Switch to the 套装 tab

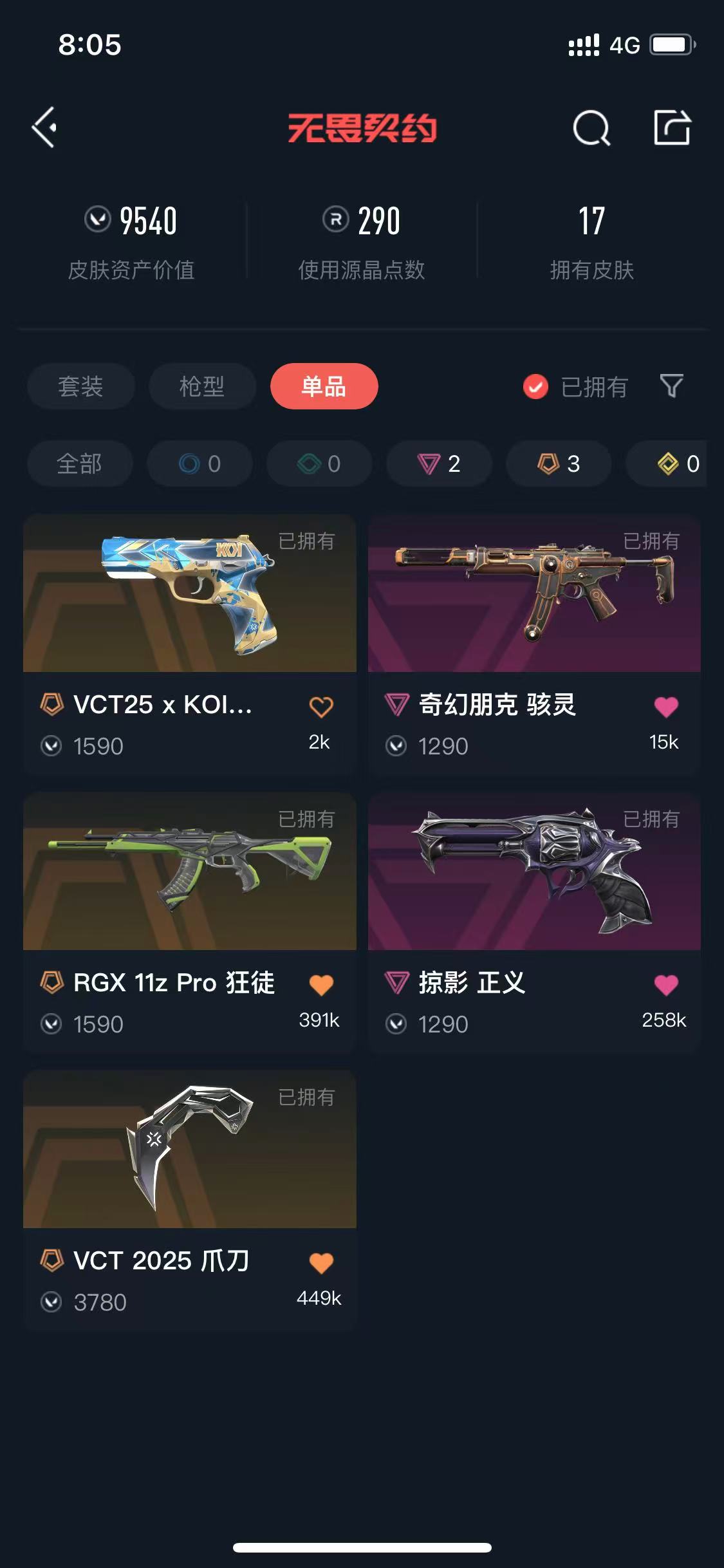(80, 386)
